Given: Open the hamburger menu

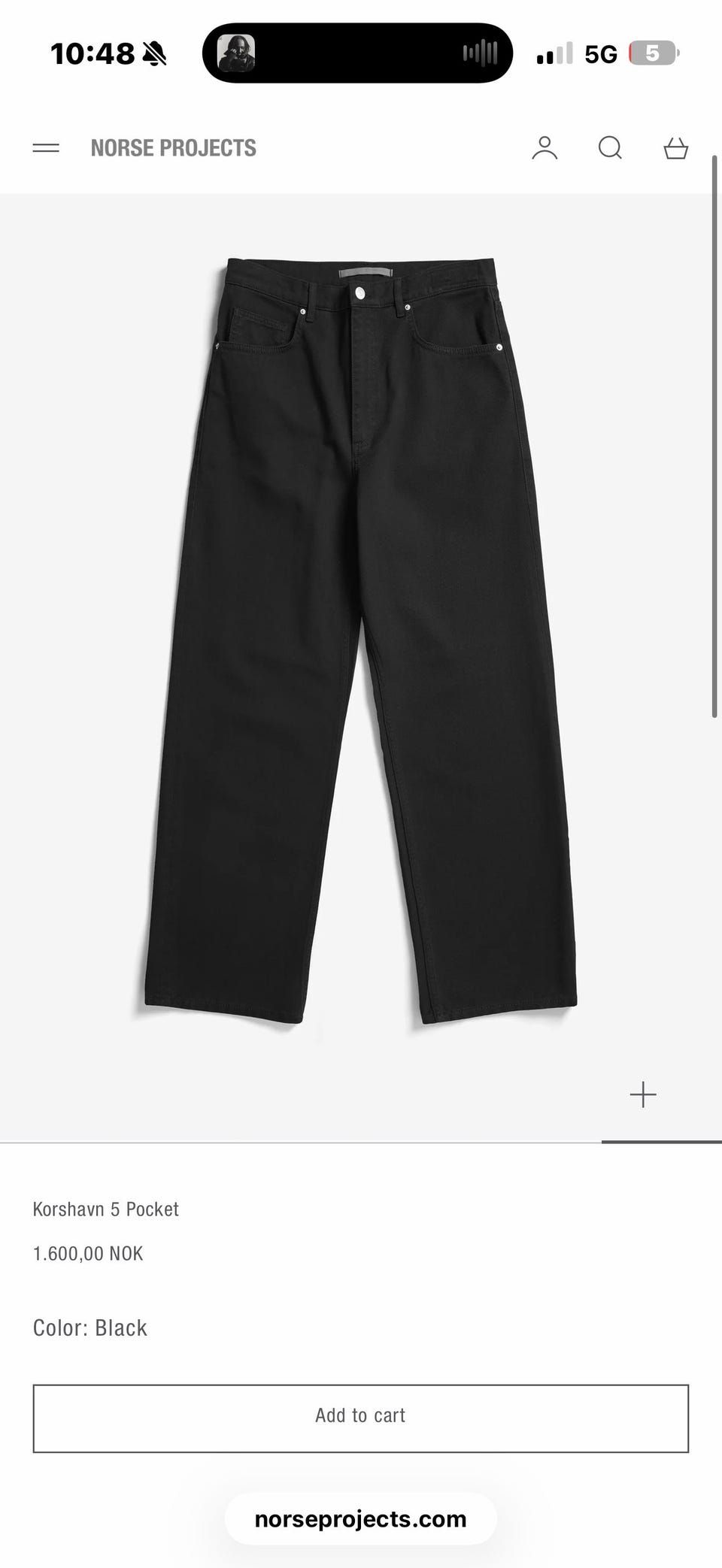Looking at the screenshot, I should click(46, 148).
